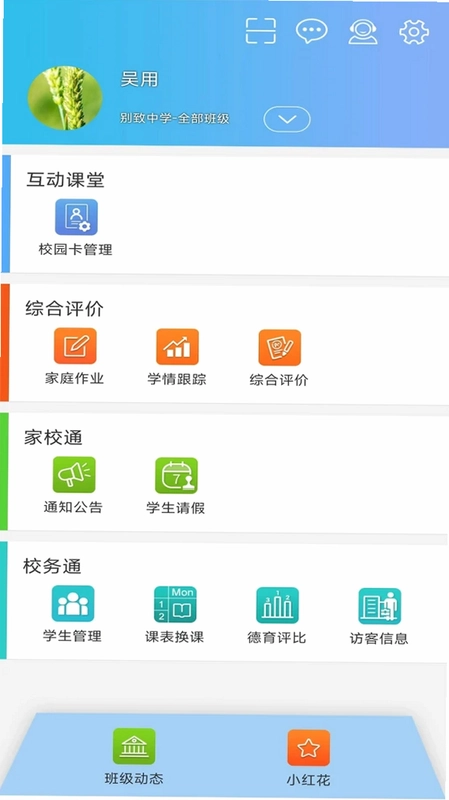449x800 pixels.
Task: Contact customer service via headset icon
Action: [x=363, y=31]
